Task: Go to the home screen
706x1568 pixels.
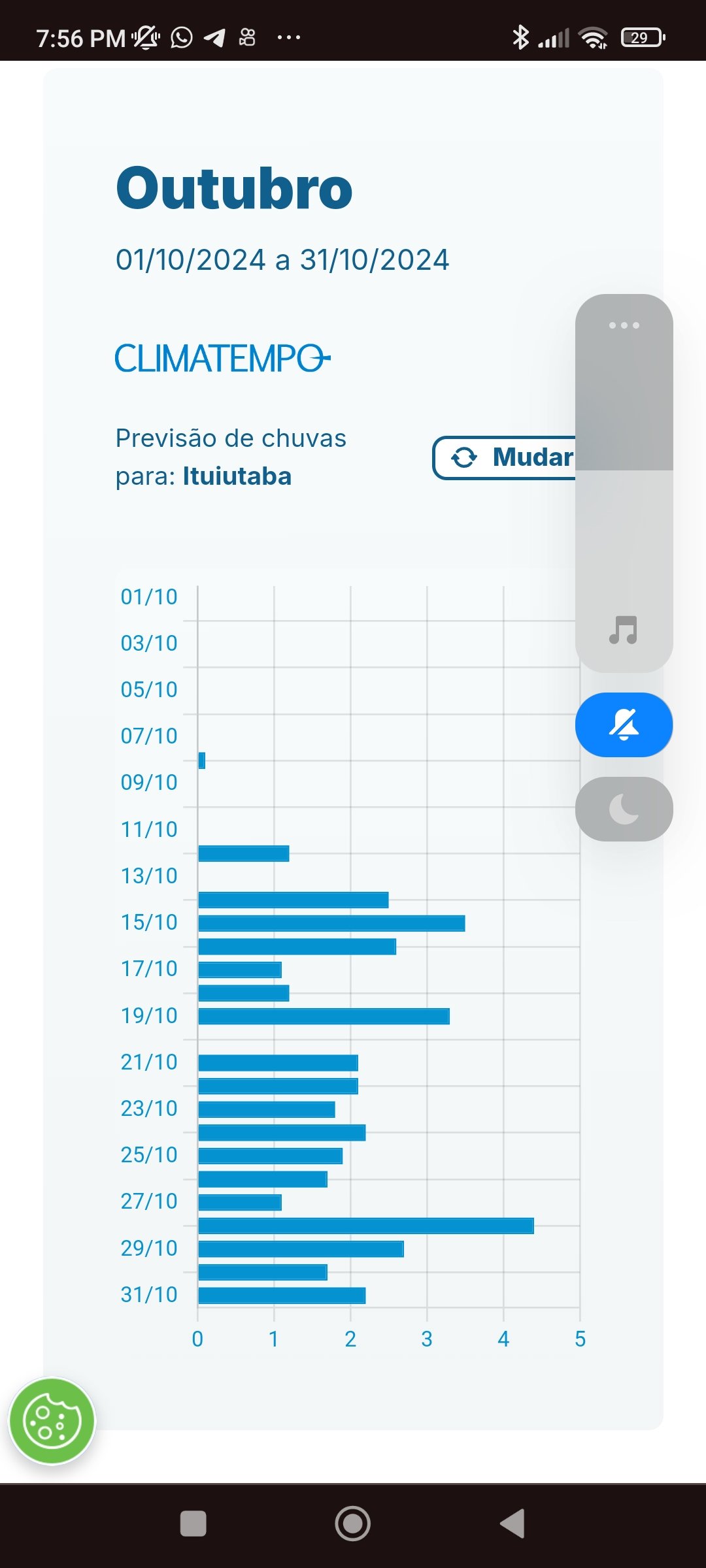Action: pos(353,1524)
